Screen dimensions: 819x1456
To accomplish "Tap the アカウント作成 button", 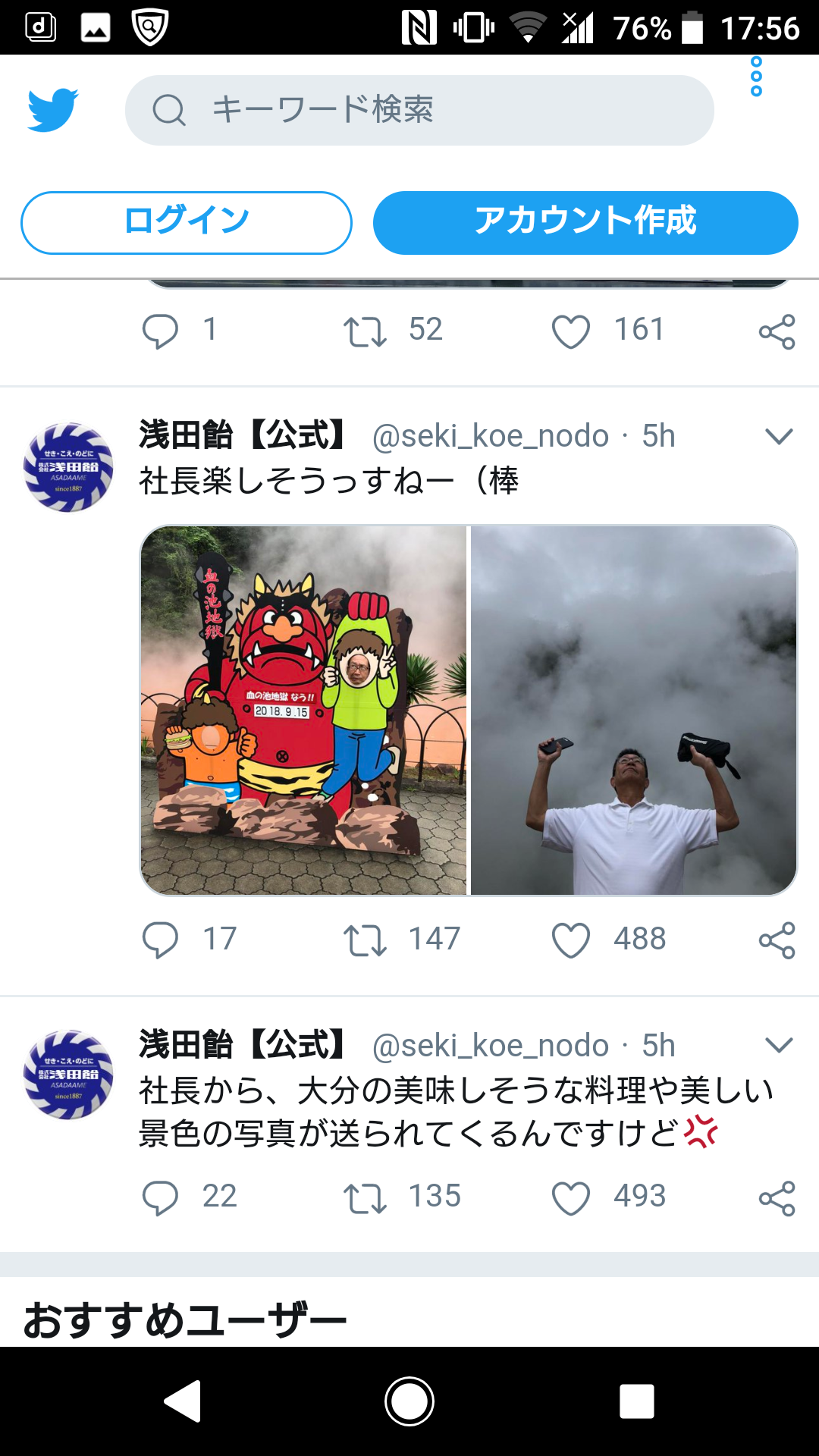I will pos(585,223).
